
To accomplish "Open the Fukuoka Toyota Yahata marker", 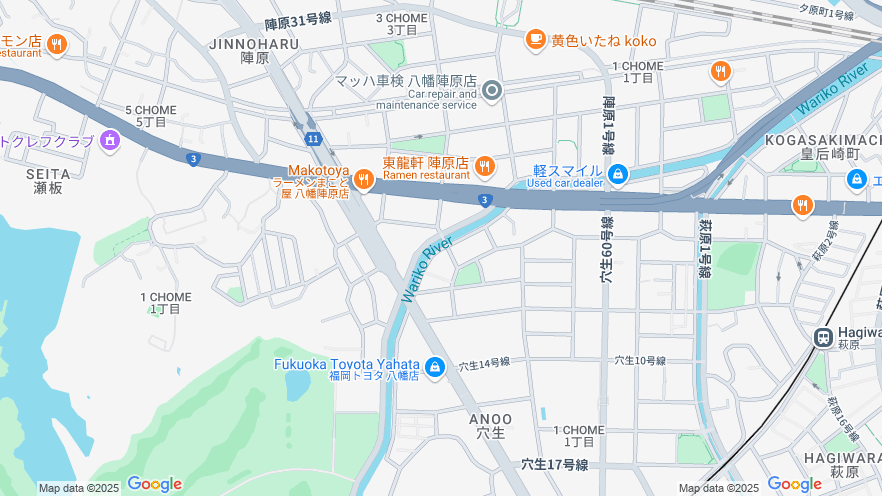I will [434, 368].
